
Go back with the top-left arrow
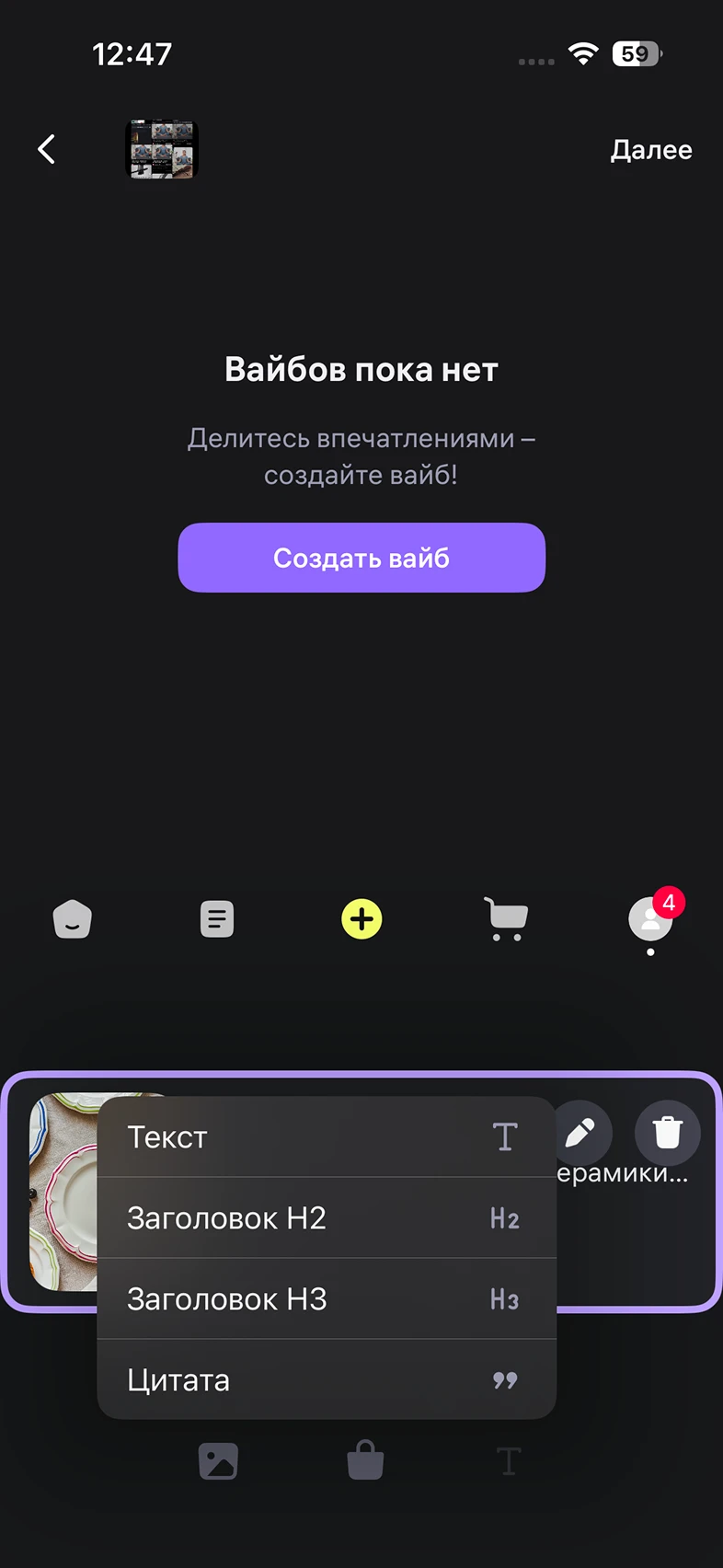point(47,149)
